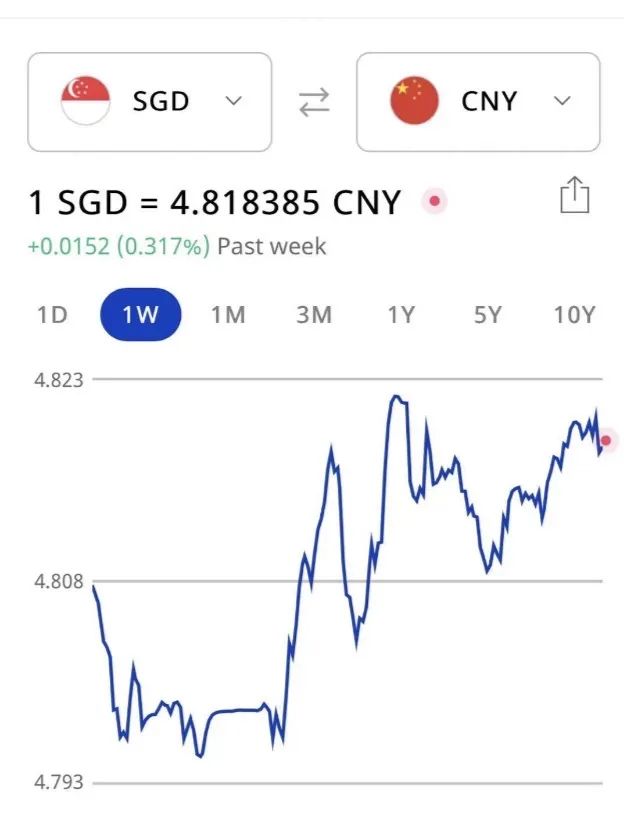View the 1Y rate history

tap(401, 315)
